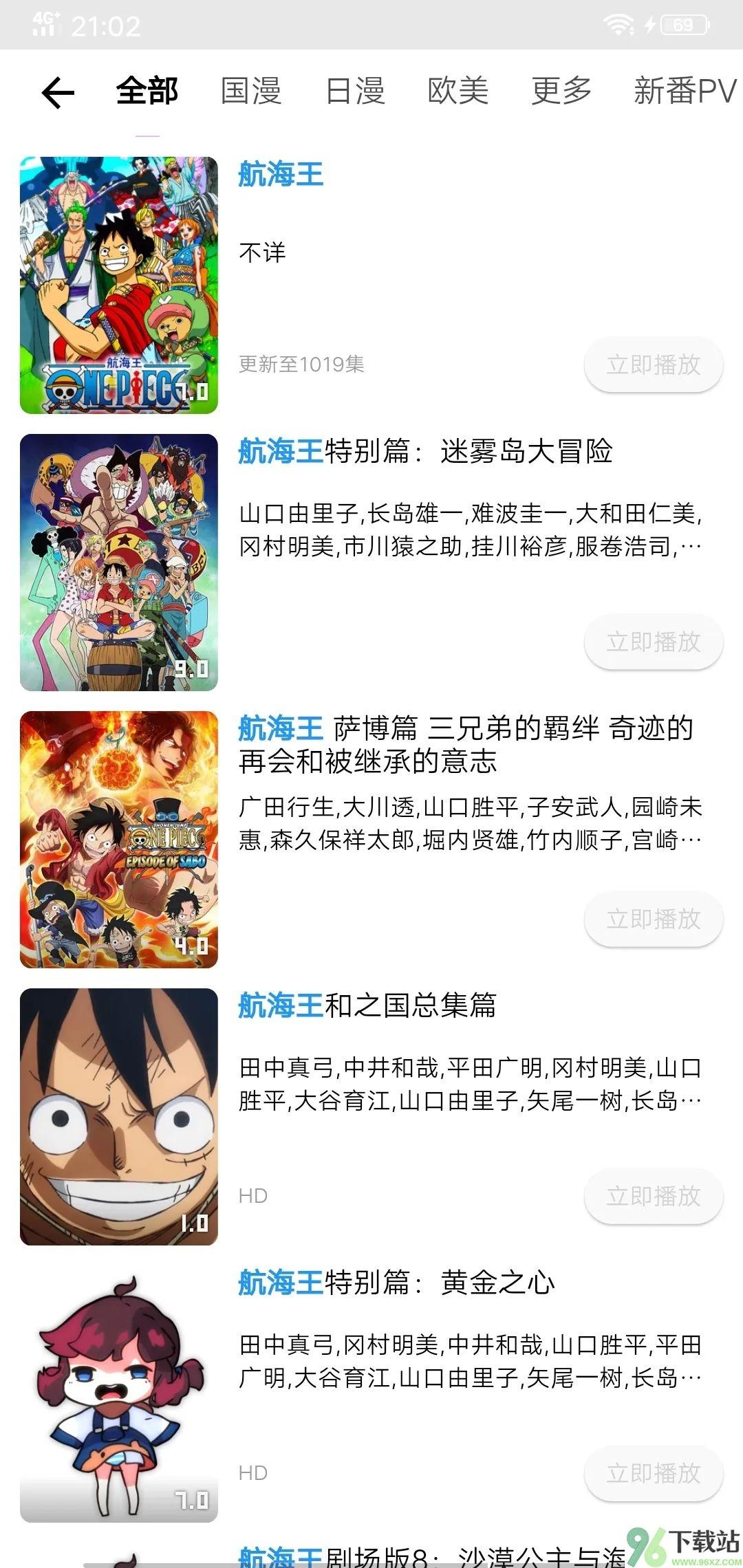Switch to the 日漫 tab

[355, 91]
